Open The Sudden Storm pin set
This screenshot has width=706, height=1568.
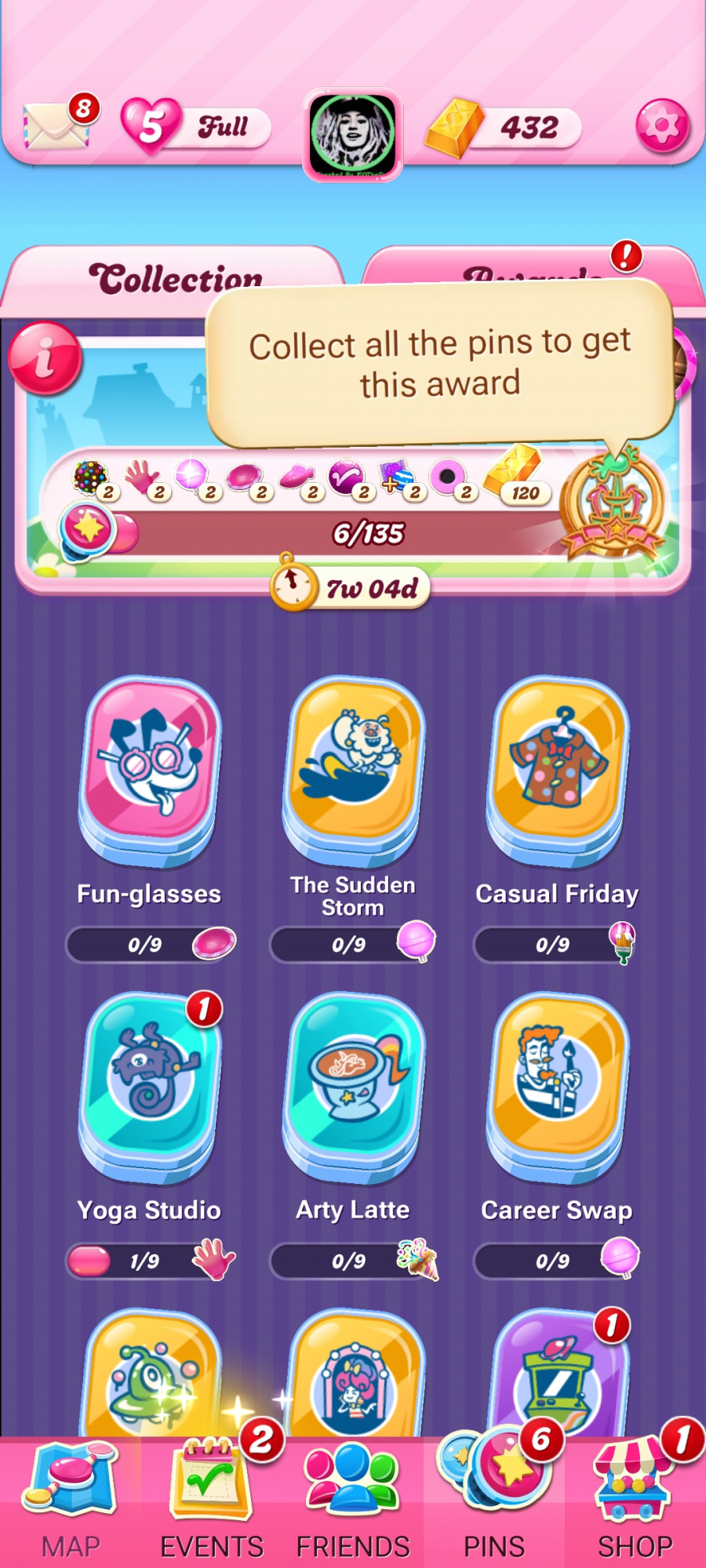pyautogui.click(x=353, y=772)
